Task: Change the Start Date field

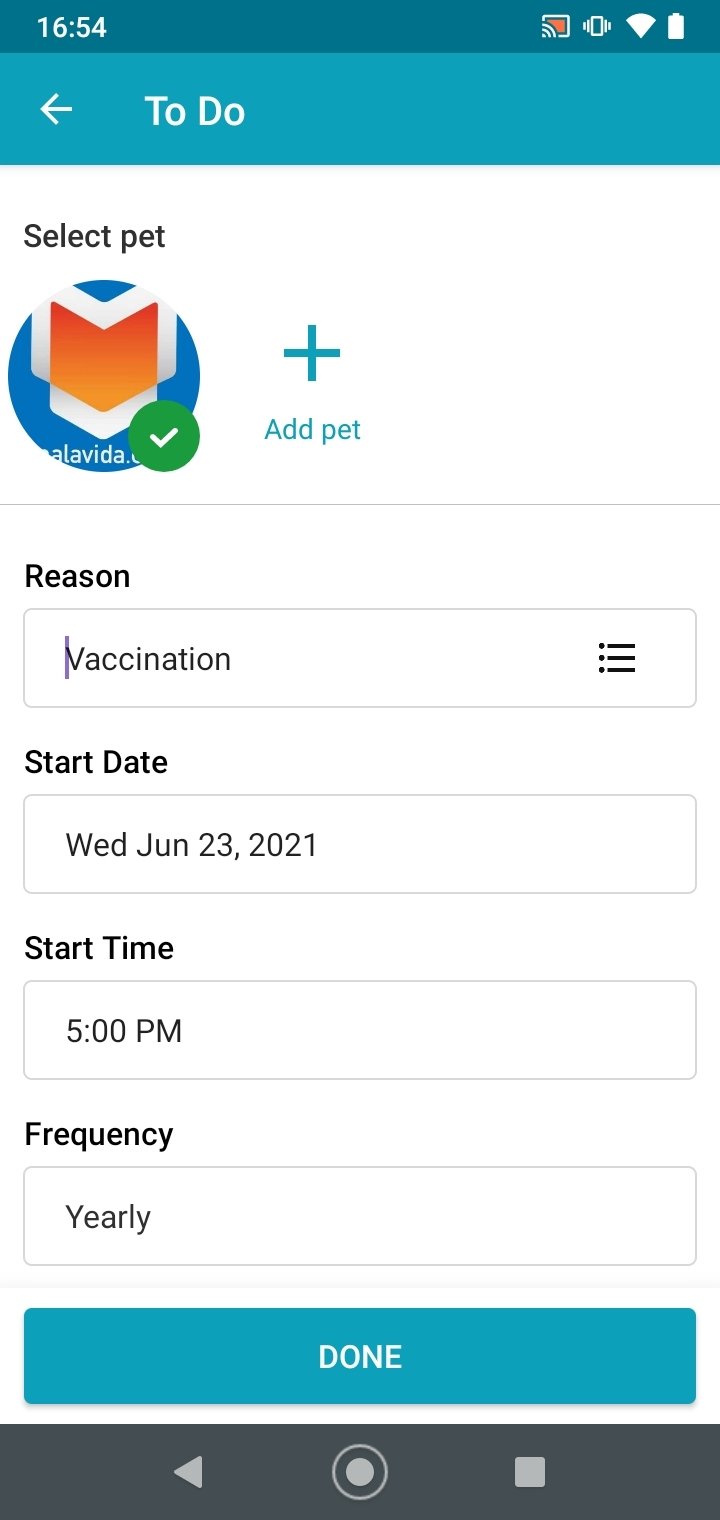Action: [360, 844]
